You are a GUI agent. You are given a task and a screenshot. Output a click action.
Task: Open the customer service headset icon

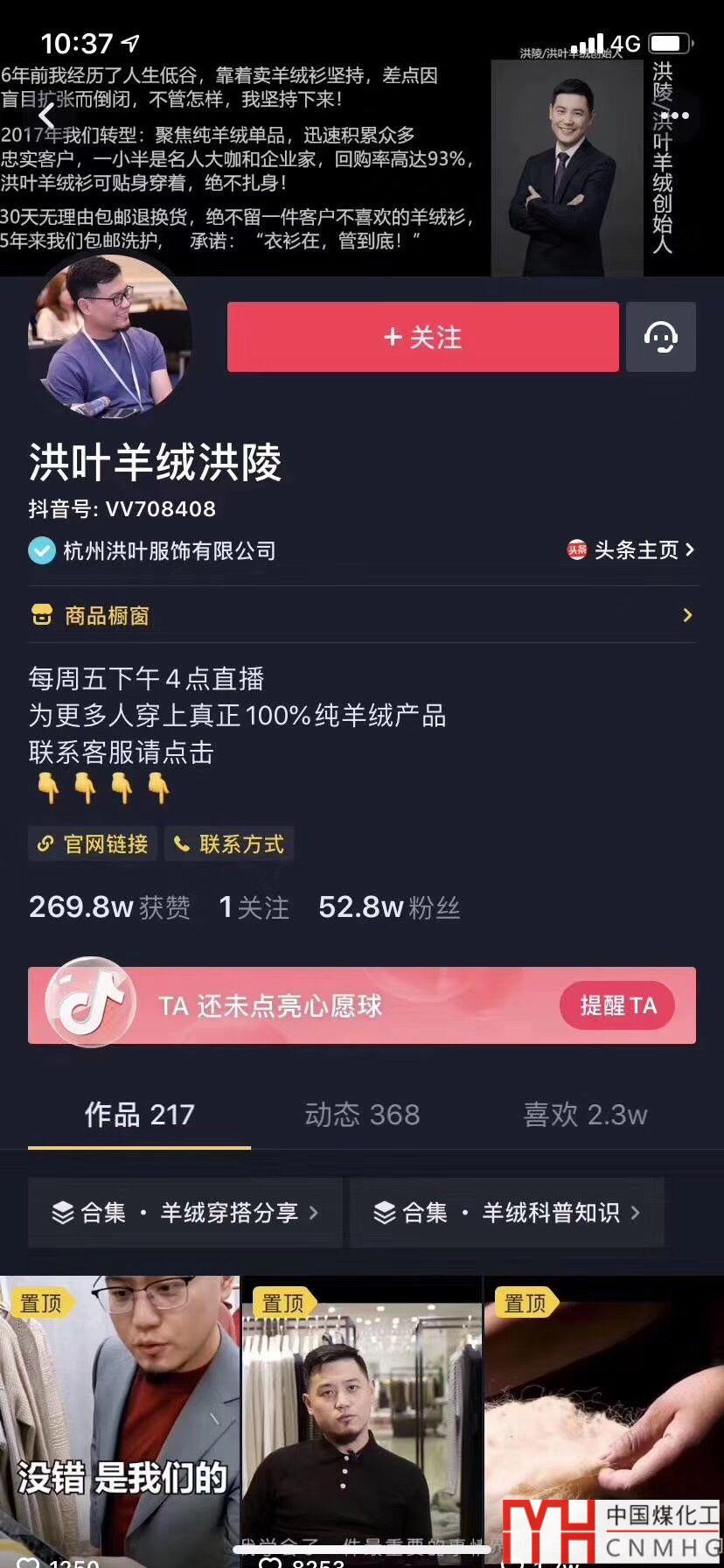tap(660, 337)
